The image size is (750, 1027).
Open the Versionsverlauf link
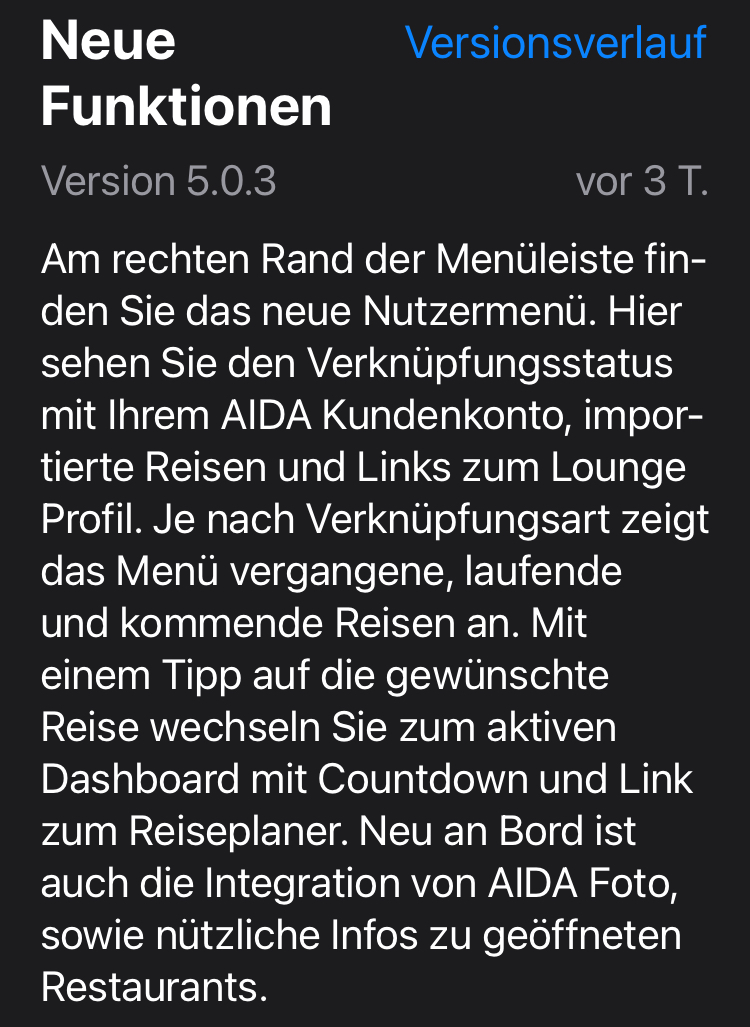(x=555, y=44)
